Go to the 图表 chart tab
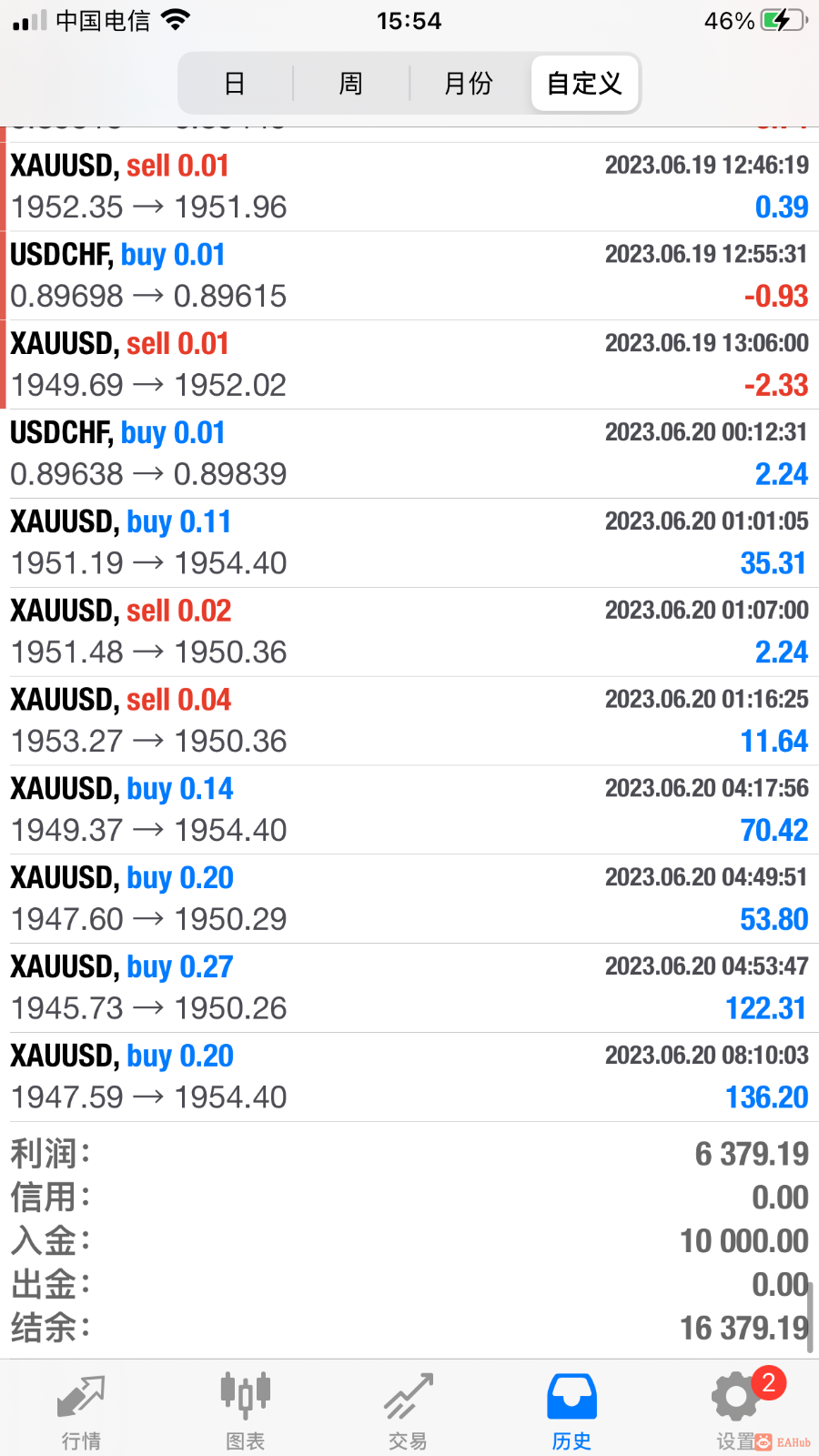 [245, 1410]
